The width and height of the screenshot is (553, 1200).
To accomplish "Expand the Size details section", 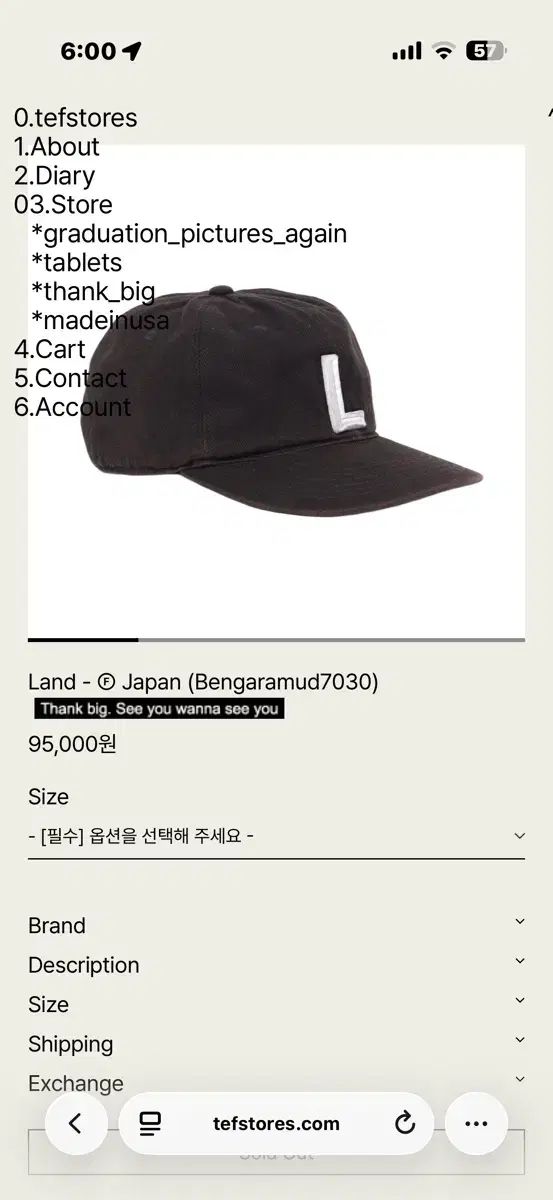I will [x=276, y=1004].
